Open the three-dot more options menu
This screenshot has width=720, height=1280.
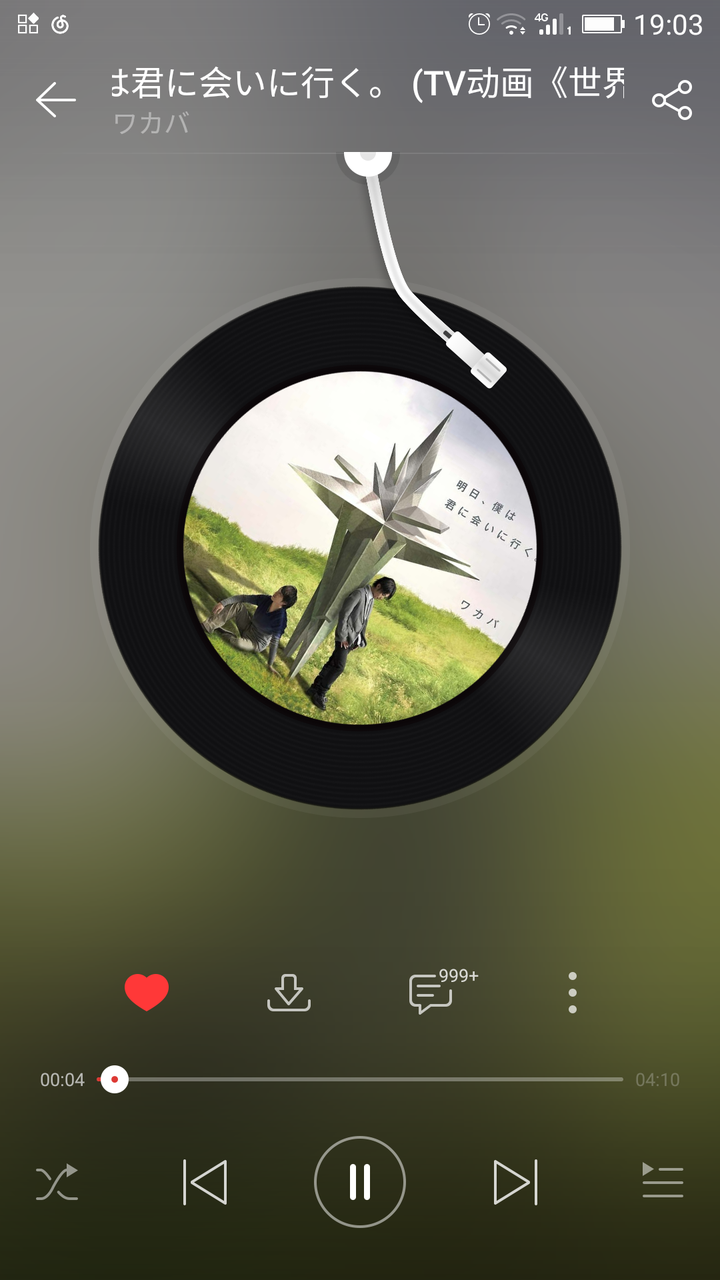572,993
